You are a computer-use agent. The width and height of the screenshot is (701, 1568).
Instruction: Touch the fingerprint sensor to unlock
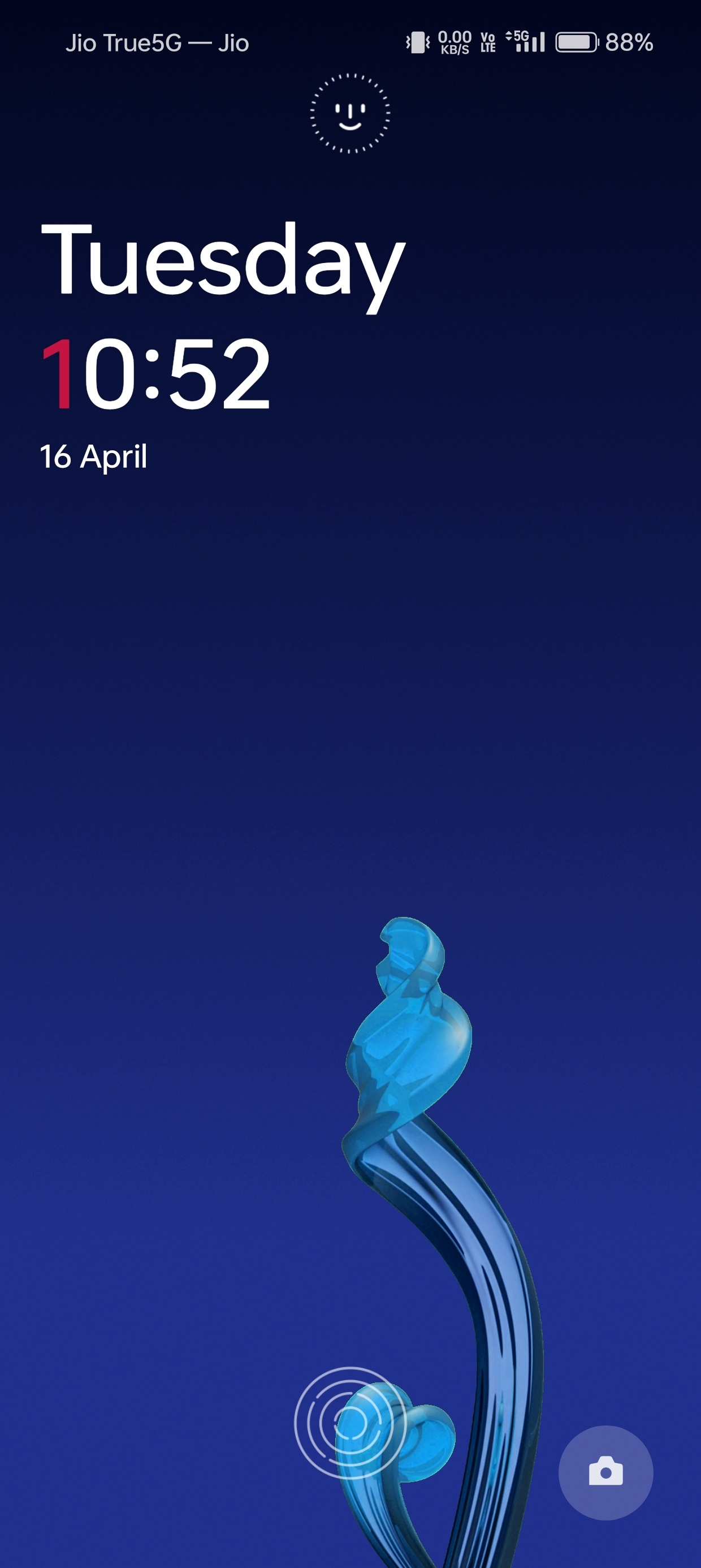350,1423
